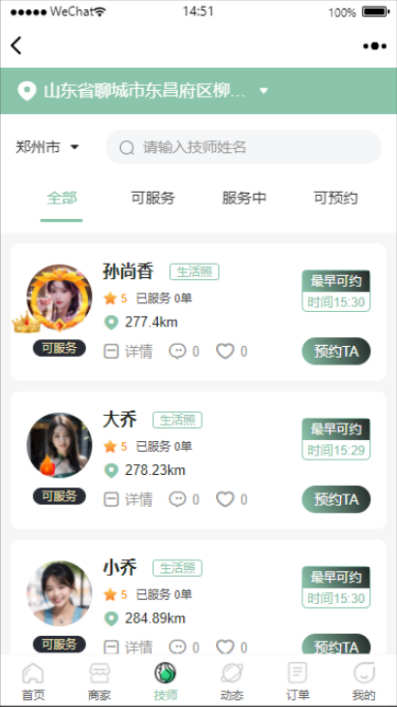This screenshot has width=397, height=707.
Task: Book 大乔 with the 预约TA button
Action: [x=336, y=500]
